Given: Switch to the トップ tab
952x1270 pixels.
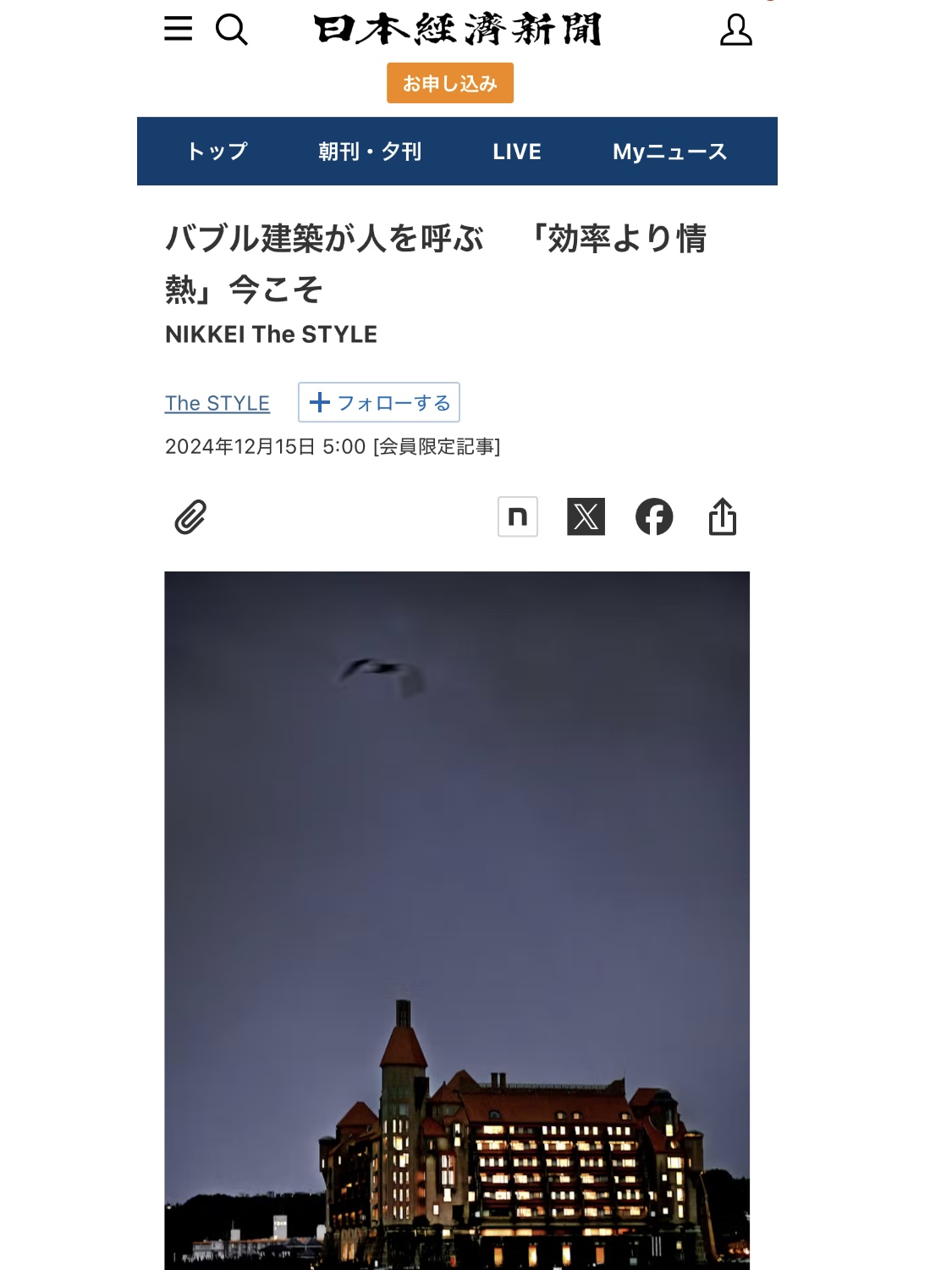Looking at the screenshot, I should pos(217,152).
